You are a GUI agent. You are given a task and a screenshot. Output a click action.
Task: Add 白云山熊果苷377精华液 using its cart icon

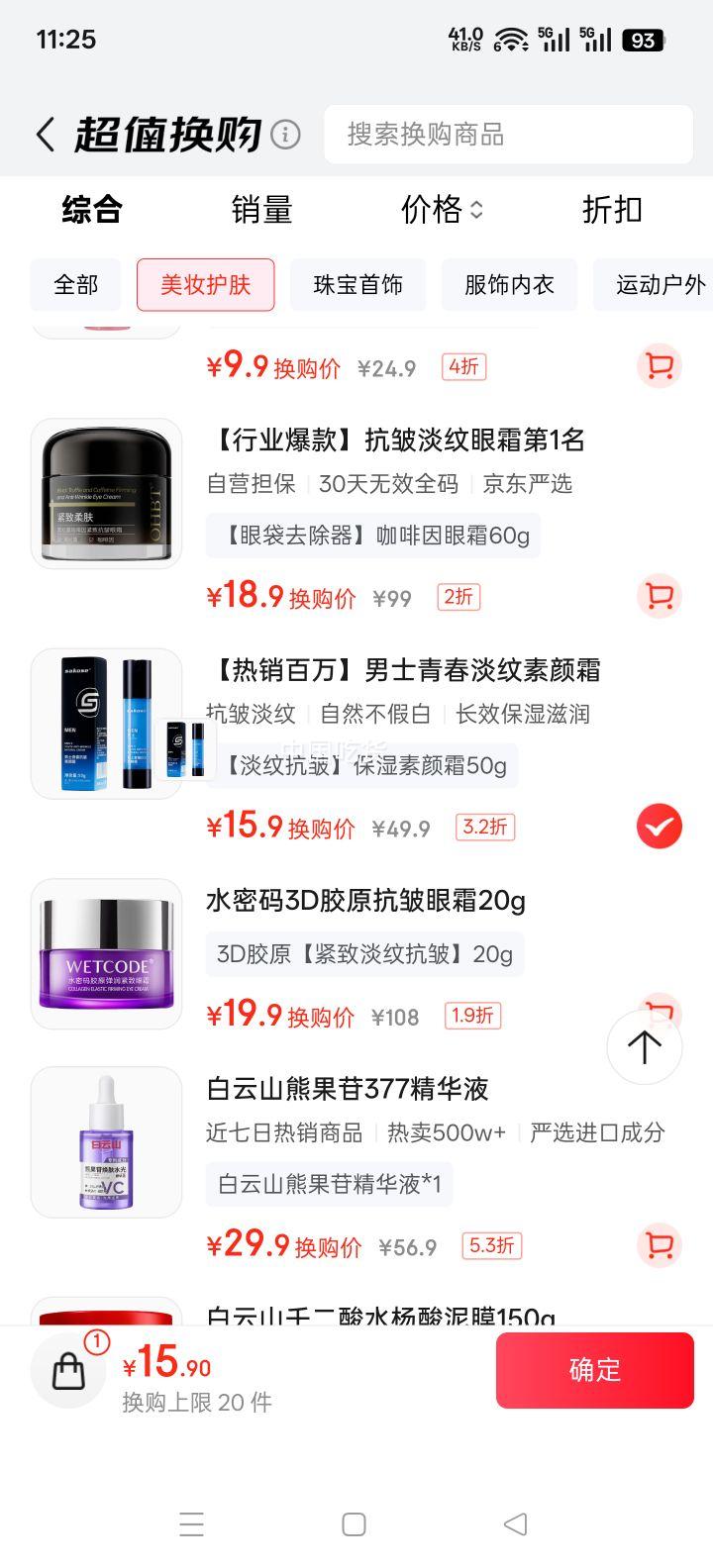(x=660, y=1245)
